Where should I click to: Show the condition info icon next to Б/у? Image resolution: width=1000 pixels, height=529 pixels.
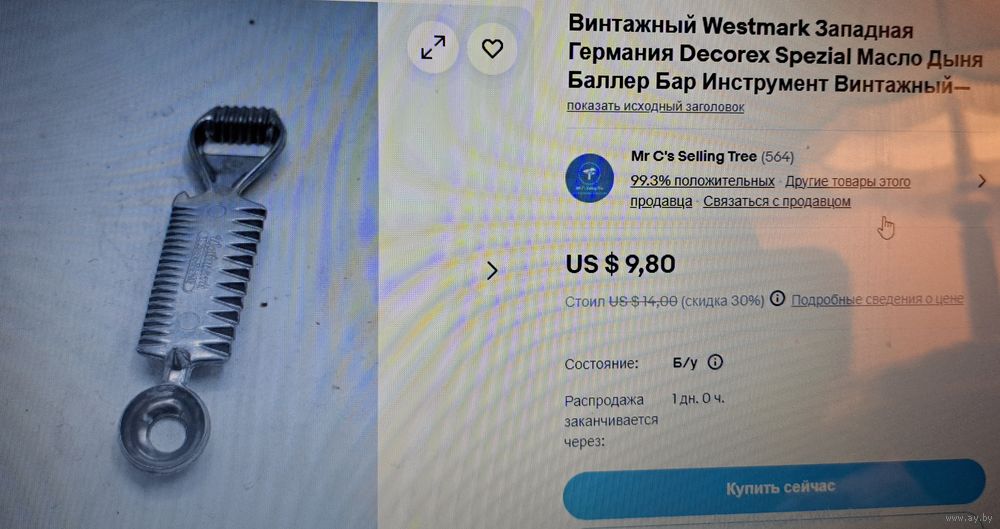[715, 362]
